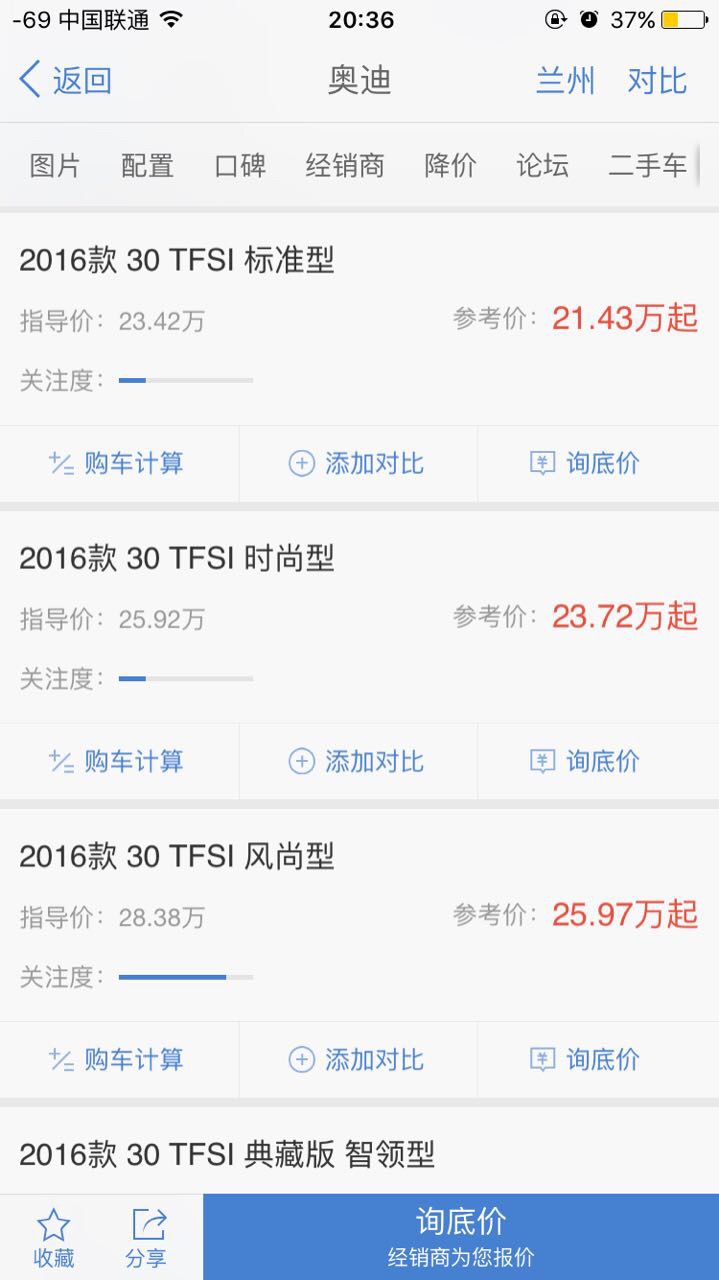This screenshot has height=1280, width=719.
Task: Save this car with 收藏
Action: [x=53, y=1238]
